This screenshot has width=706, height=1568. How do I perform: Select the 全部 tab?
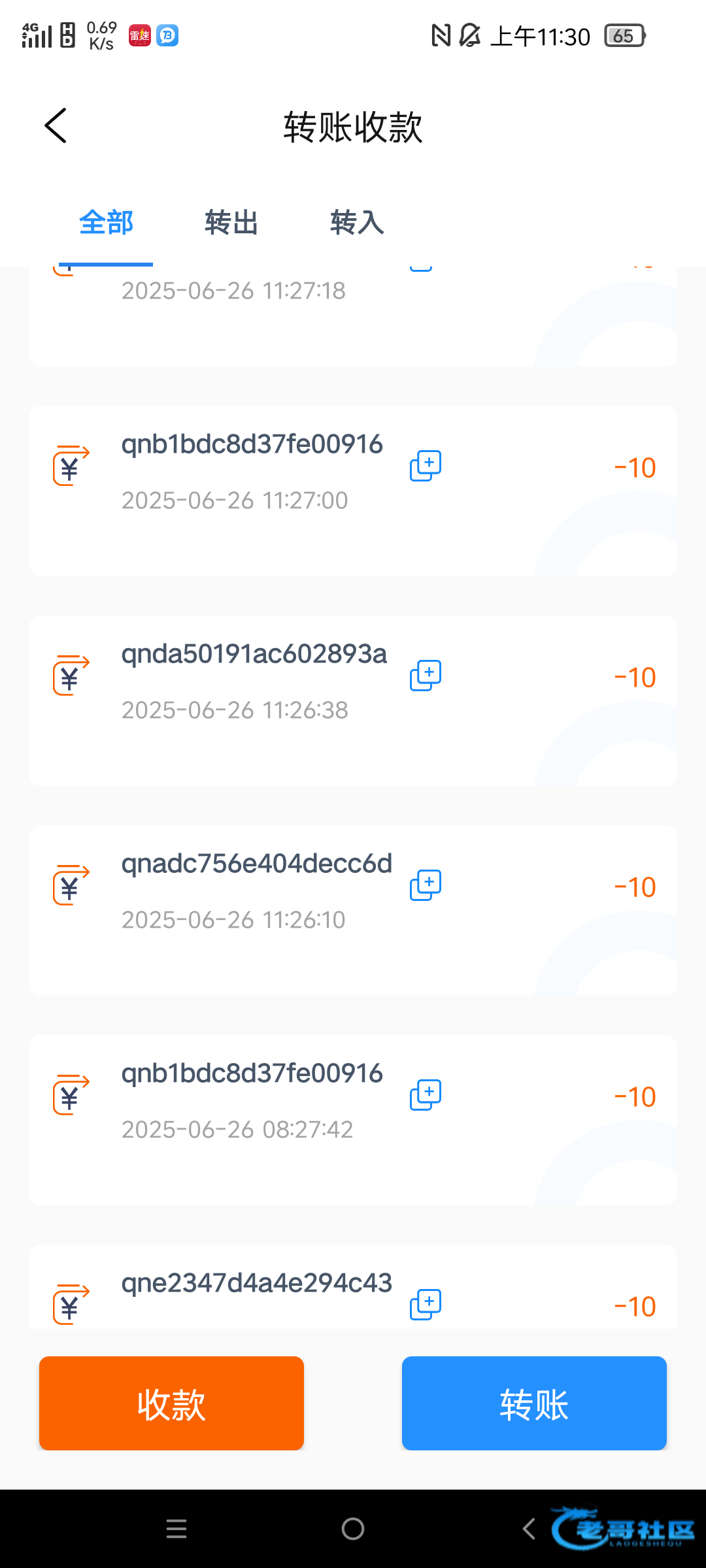(106, 223)
